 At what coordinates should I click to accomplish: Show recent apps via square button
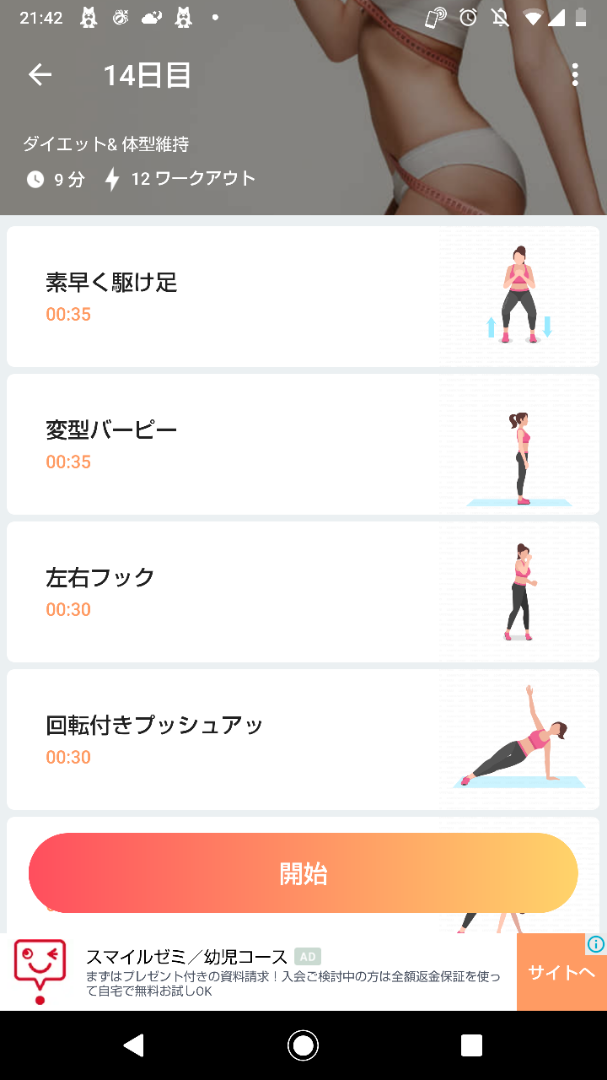tap(471, 1045)
